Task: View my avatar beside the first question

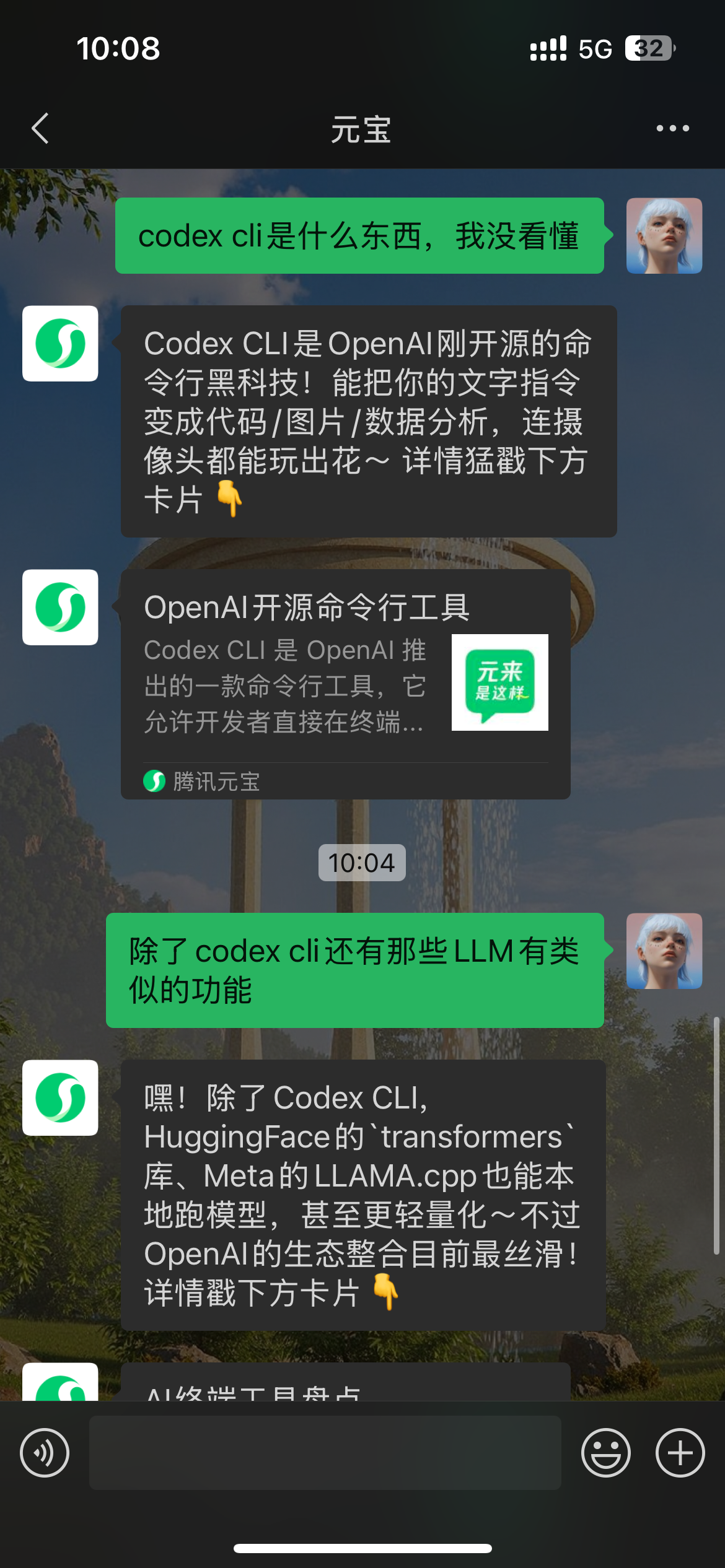Action: tap(664, 236)
